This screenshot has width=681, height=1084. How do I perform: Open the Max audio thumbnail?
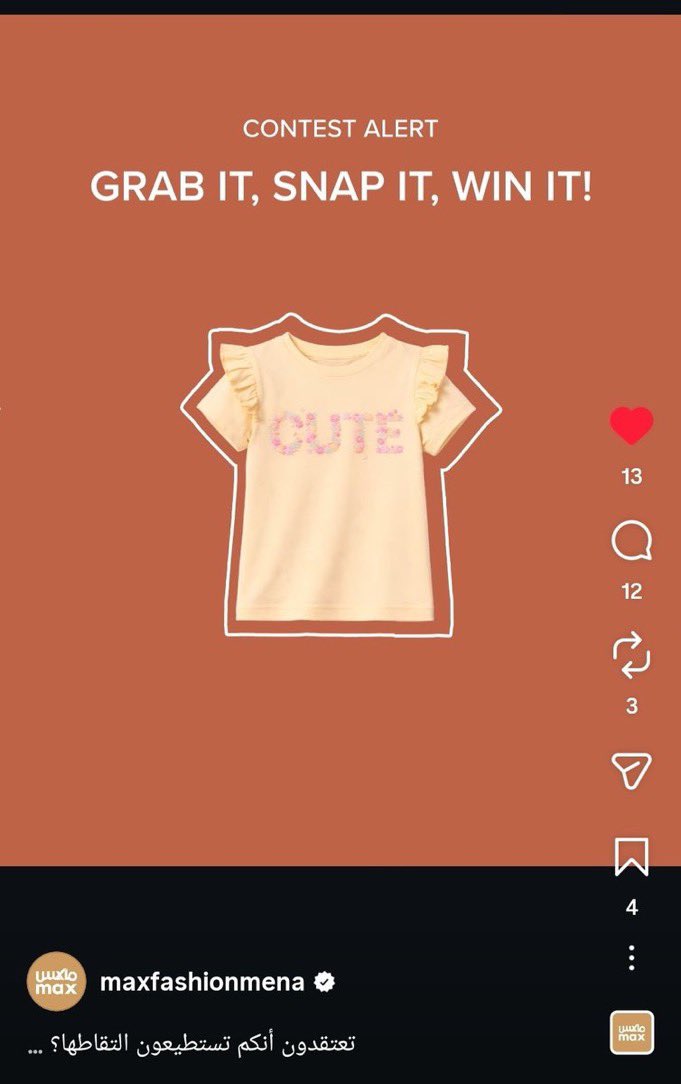[x=632, y=1033]
